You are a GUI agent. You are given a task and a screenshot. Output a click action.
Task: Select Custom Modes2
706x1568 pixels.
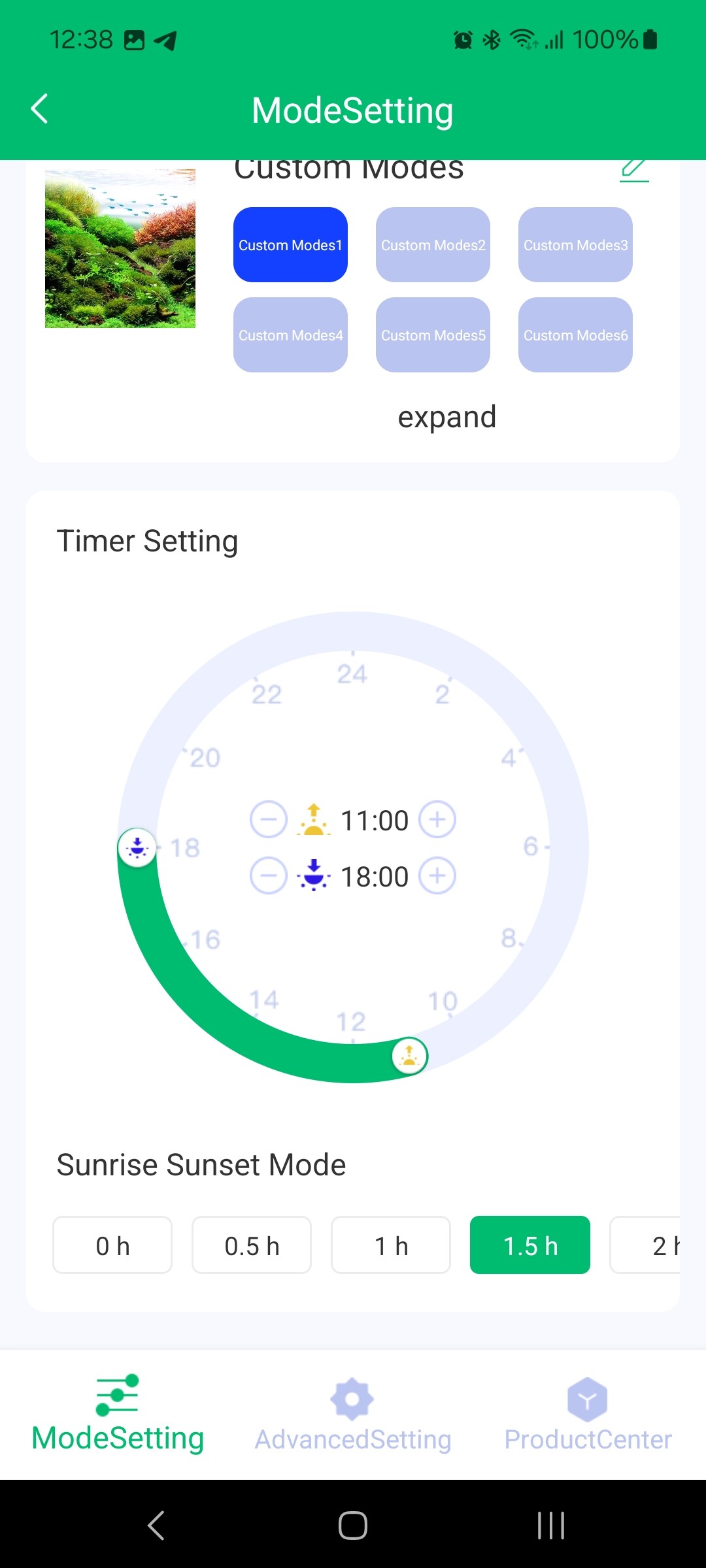pos(433,245)
